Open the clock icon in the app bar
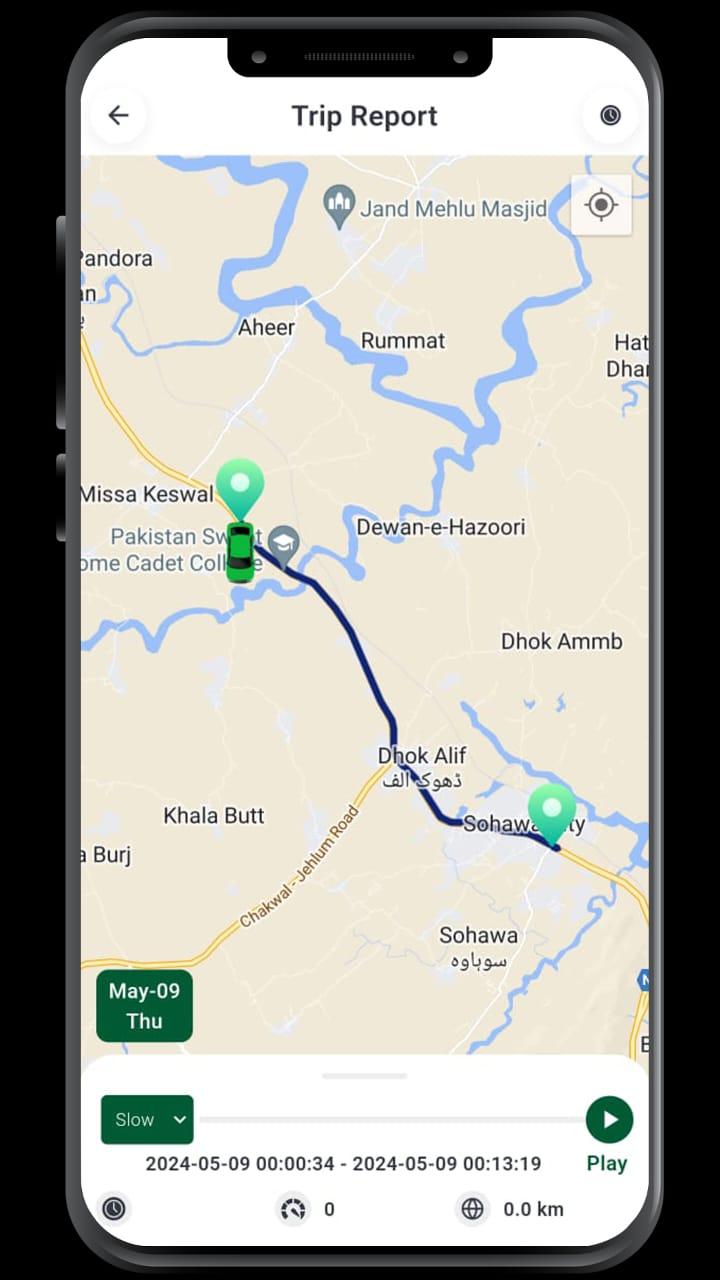Viewport: 720px width, 1280px height. [x=610, y=115]
